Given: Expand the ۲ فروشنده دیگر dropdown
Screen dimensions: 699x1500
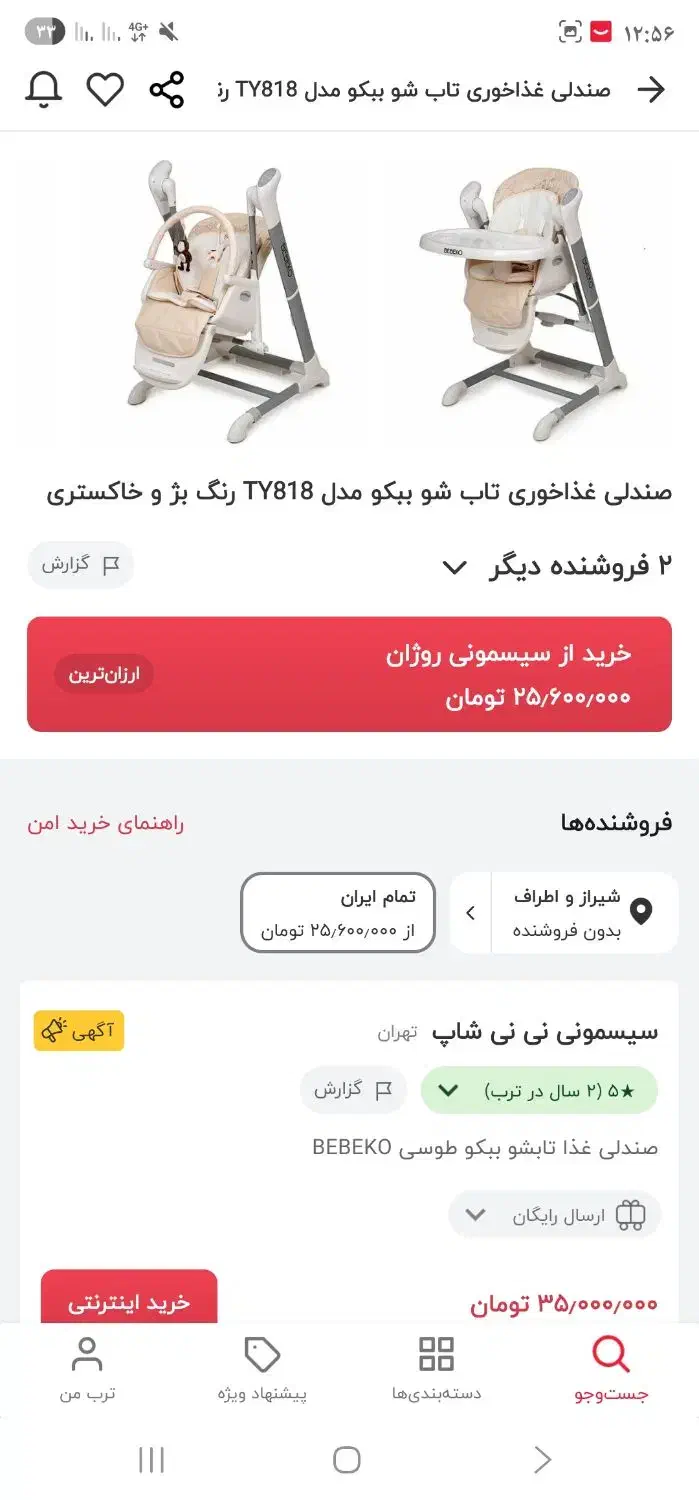Looking at the screenshot, I should click(455, 568).
